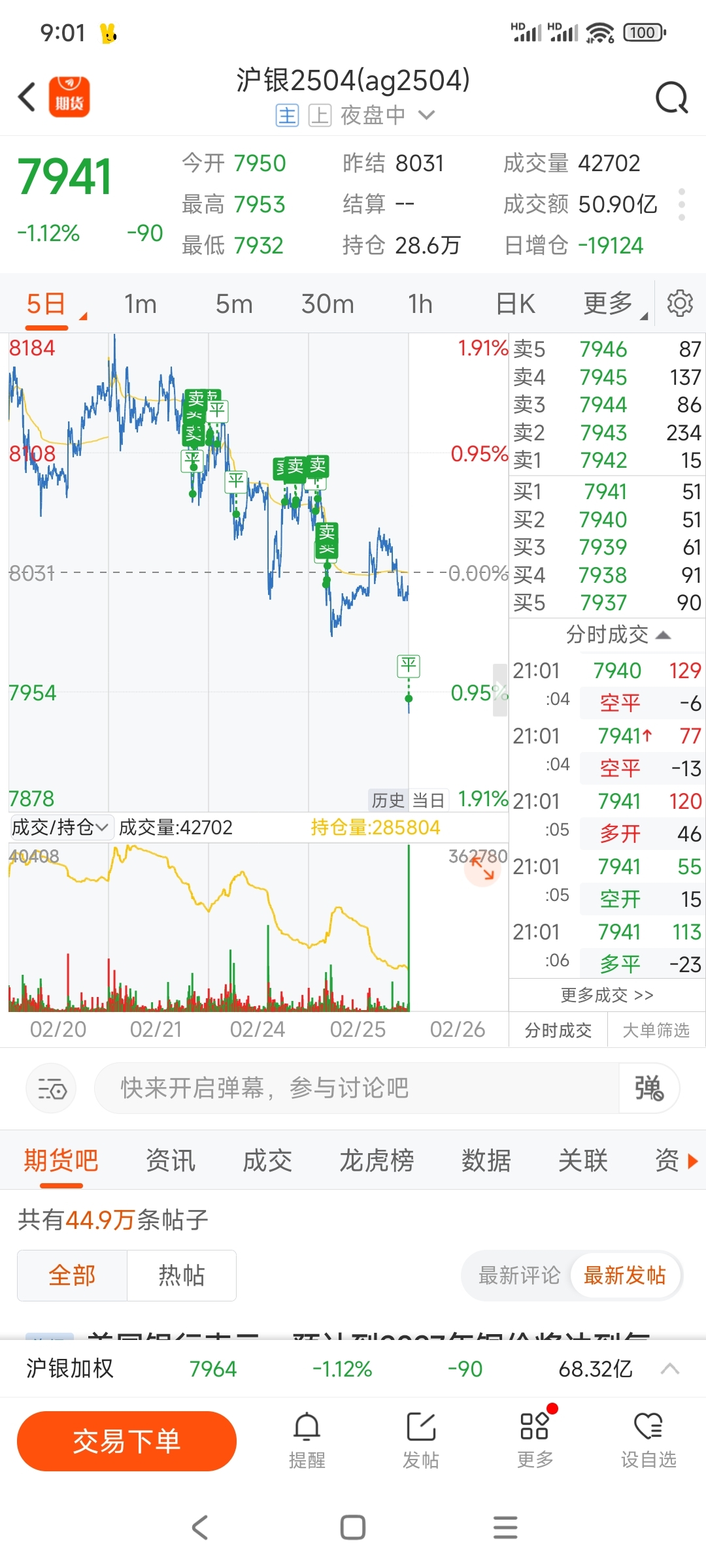This screenshot has height=1568, width=706.
Task: Expand the 沪银加权 bottom bar
Action: point(670,1369)
